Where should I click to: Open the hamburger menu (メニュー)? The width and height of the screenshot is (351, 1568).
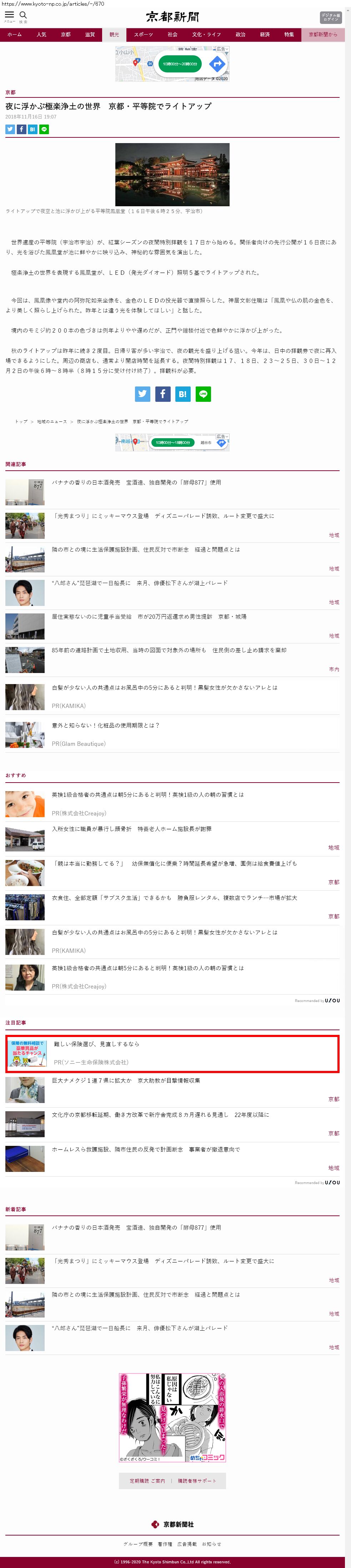[9, 16]
